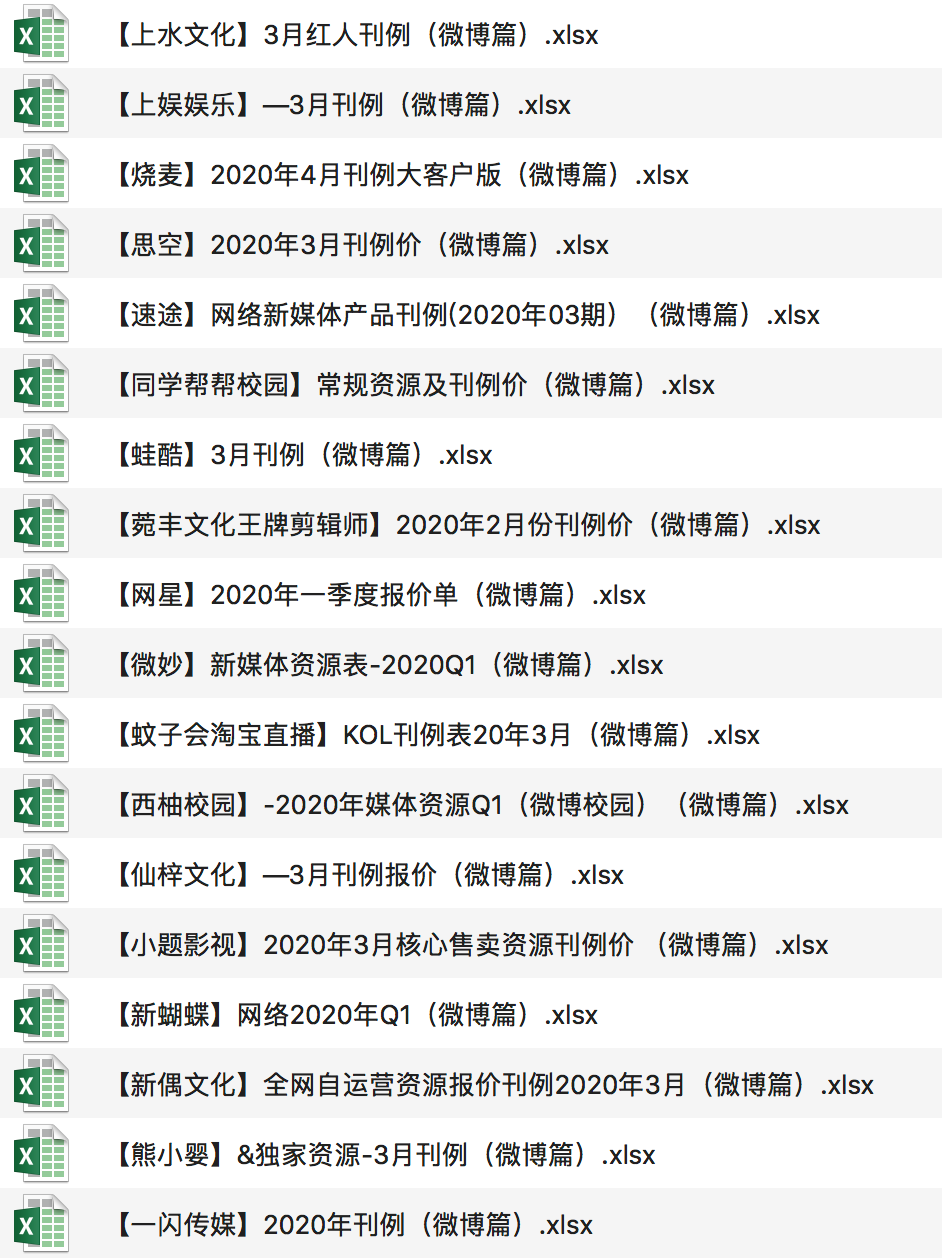
Task: Open the 【上水文化】3月红人刊例 spreadsheet
Action: [x=355, y=36]
